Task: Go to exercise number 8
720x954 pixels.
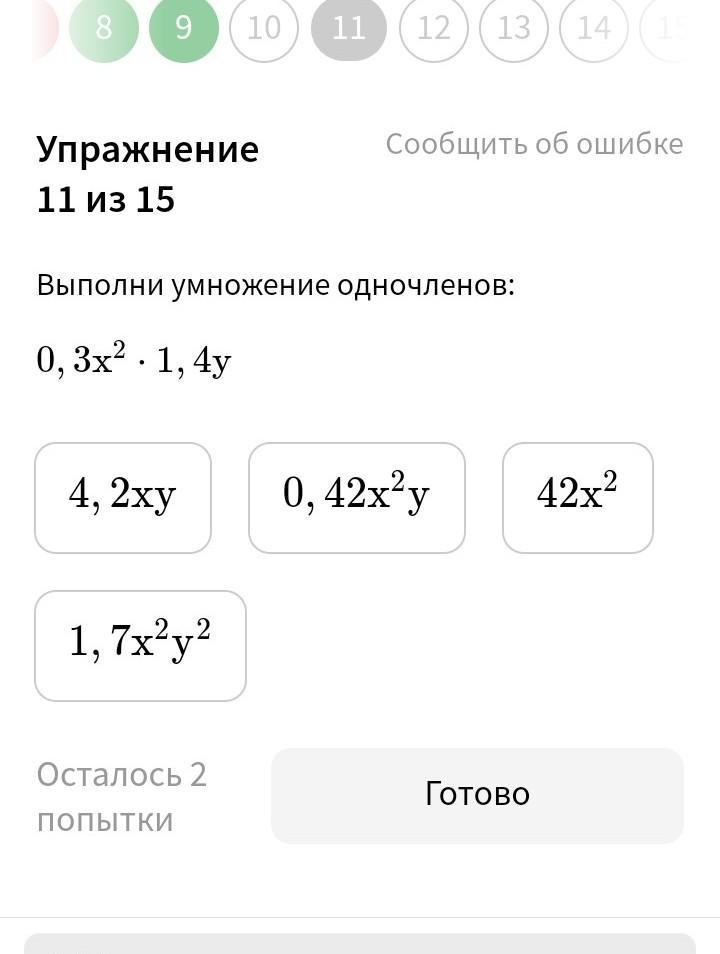Action: (x=103, y=28)
